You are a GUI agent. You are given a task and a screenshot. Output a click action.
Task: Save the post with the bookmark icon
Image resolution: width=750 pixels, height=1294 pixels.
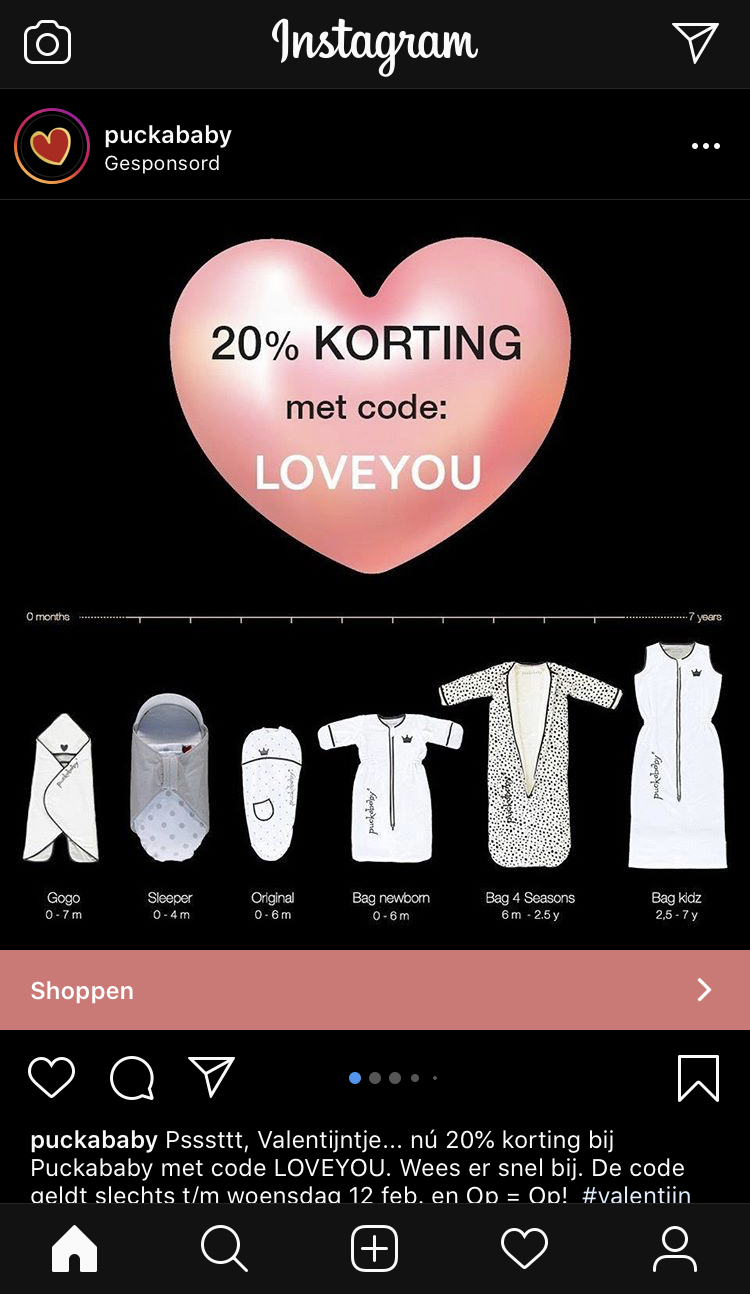pyautogui.click(x=698, y=1078)
